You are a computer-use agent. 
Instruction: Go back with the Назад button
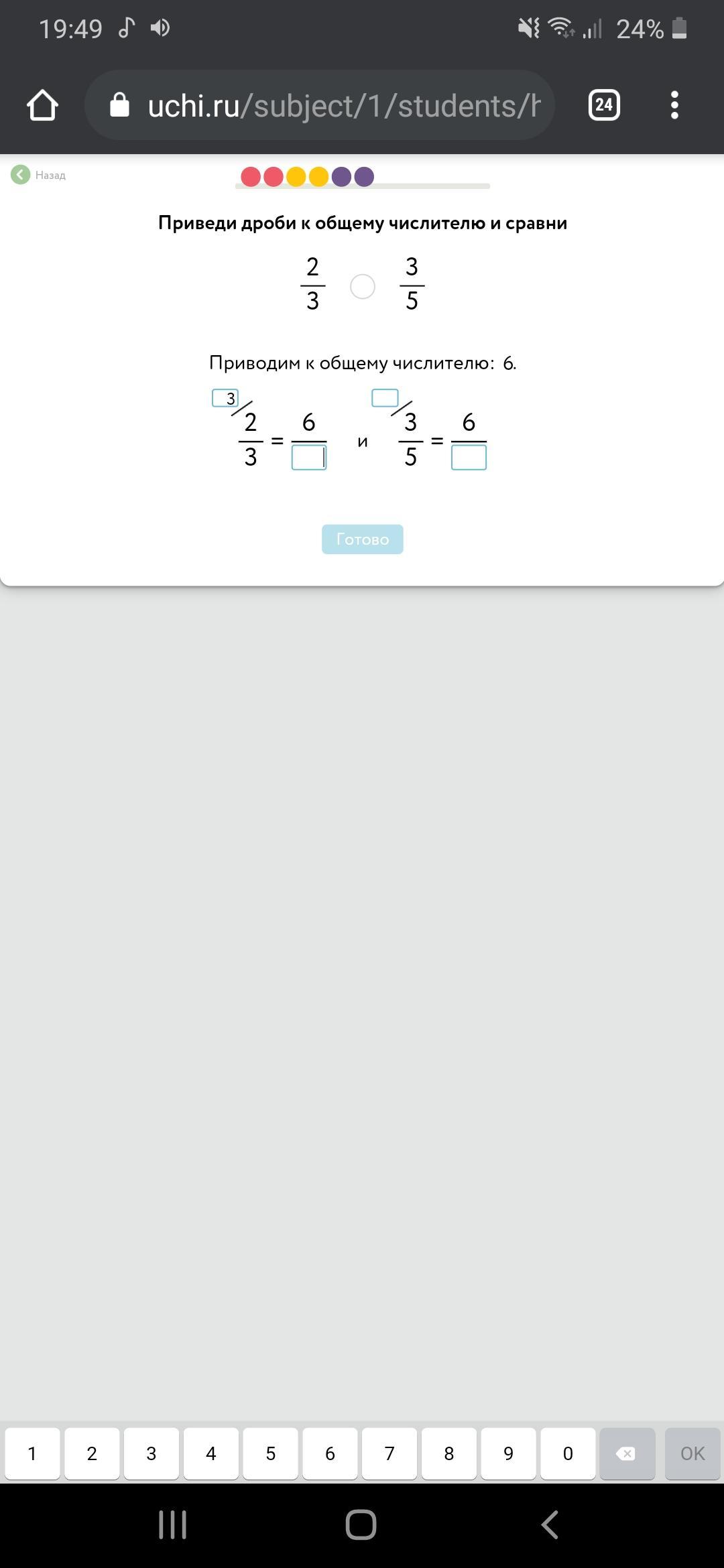click(x=38, y=175)
